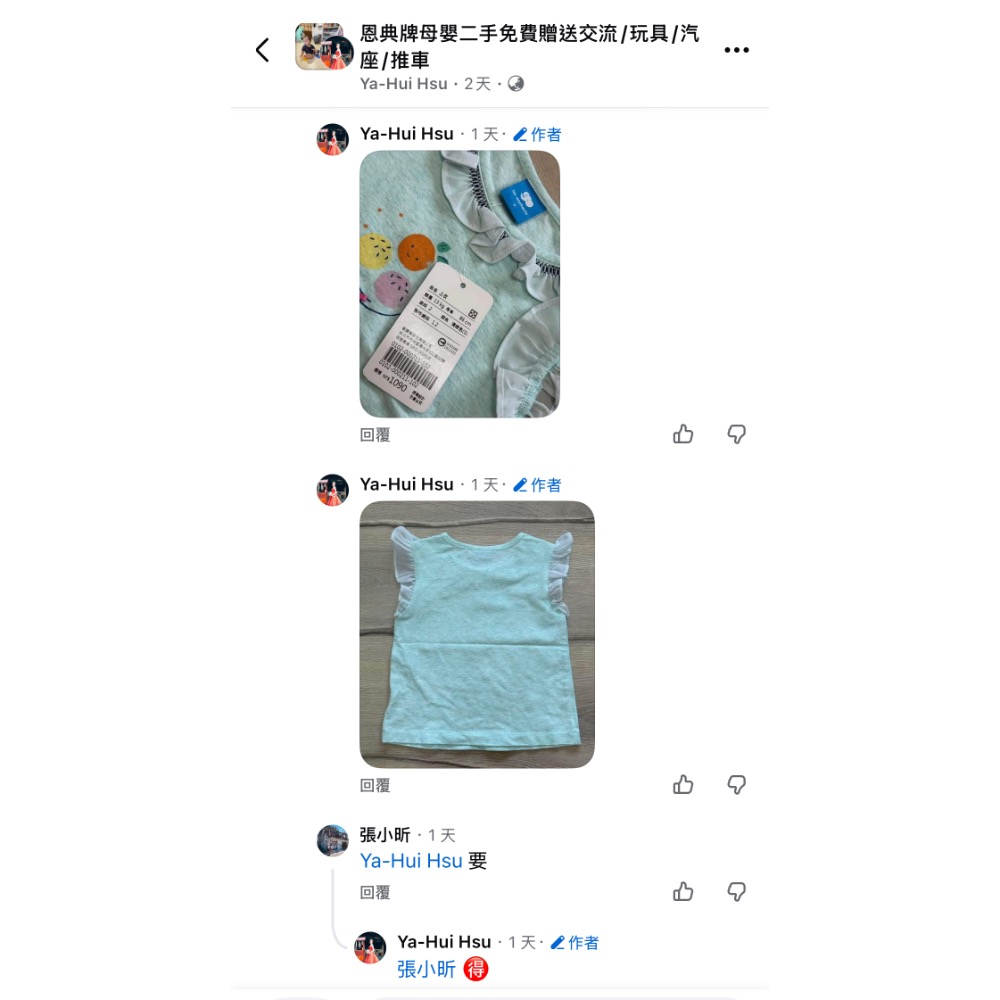Reply to the price tag photo comment

point(375,435)
